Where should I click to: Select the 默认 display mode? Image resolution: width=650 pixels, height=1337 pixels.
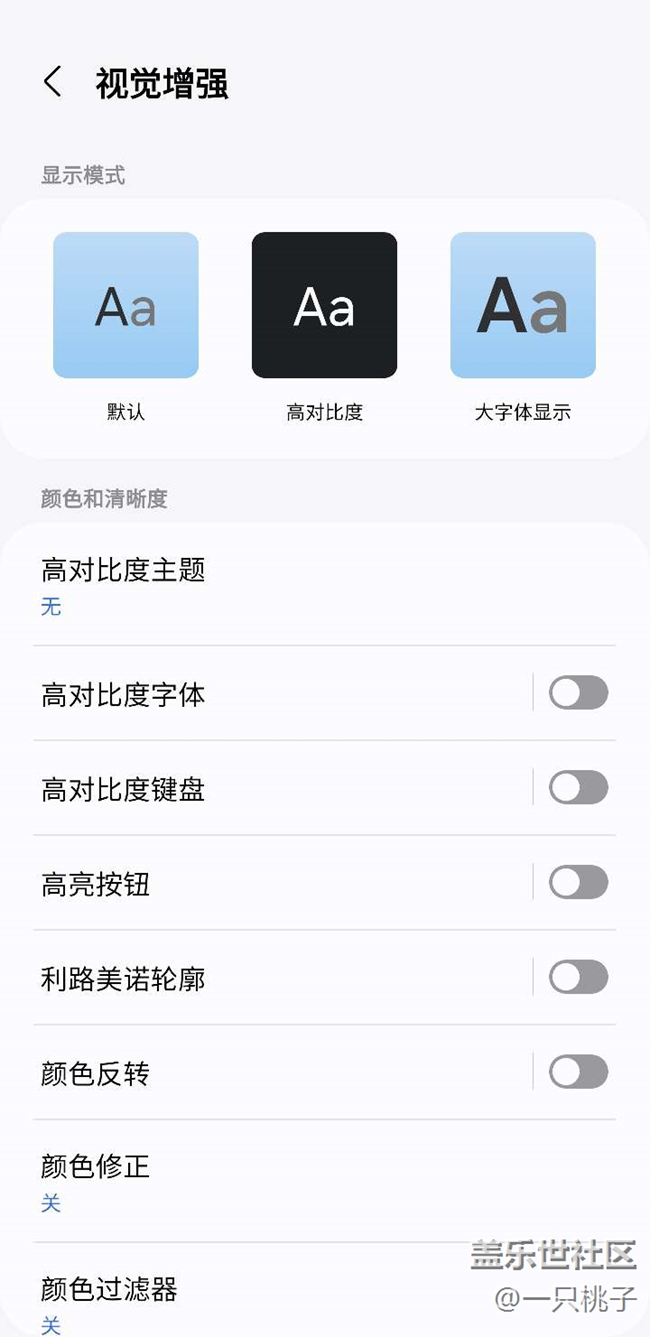point(126,306)
